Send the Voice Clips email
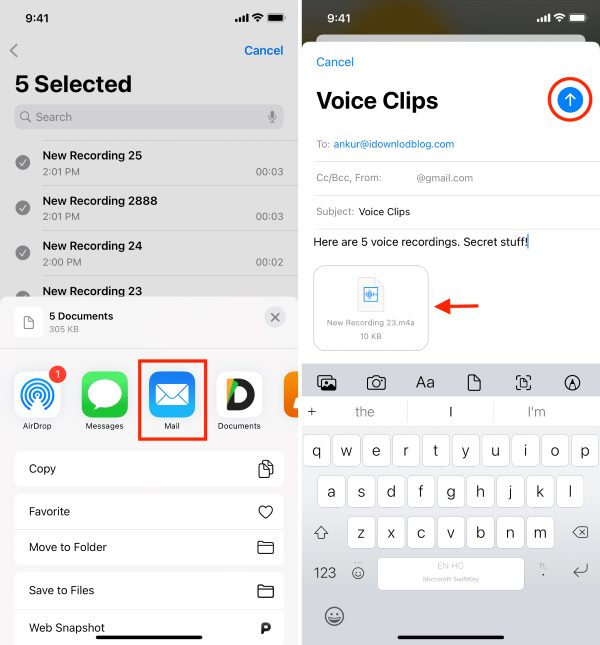This screenshot has width=600, height=645. (569, 99)
